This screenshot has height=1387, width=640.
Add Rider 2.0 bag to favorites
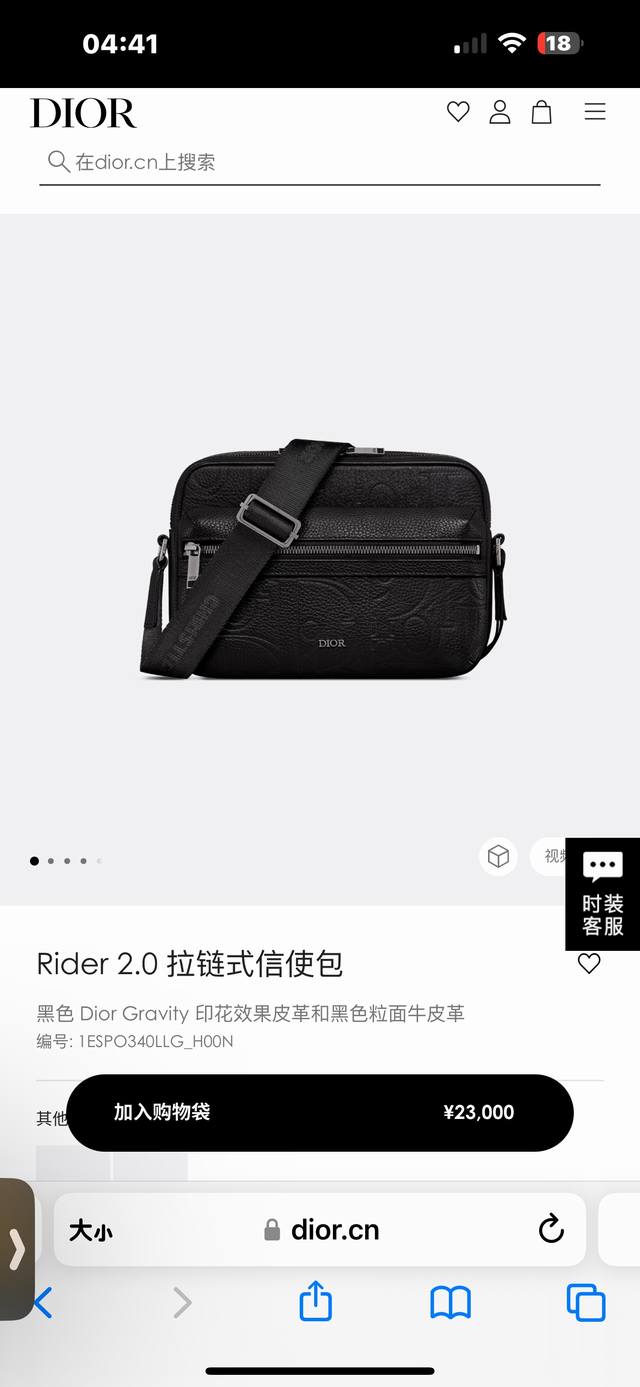(589, 963)
